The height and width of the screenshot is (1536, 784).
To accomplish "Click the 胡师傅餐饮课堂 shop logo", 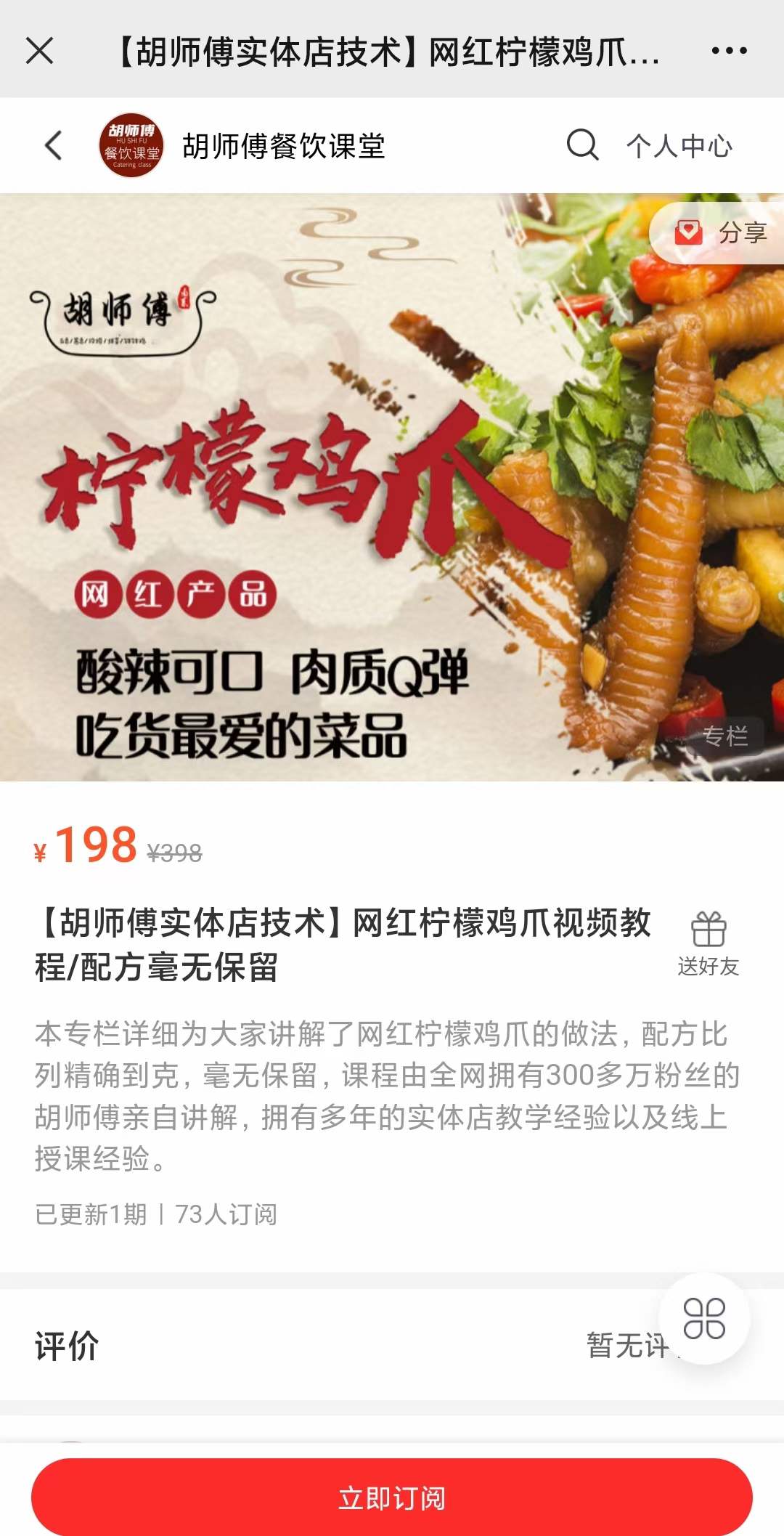I will tap(129, 145).
